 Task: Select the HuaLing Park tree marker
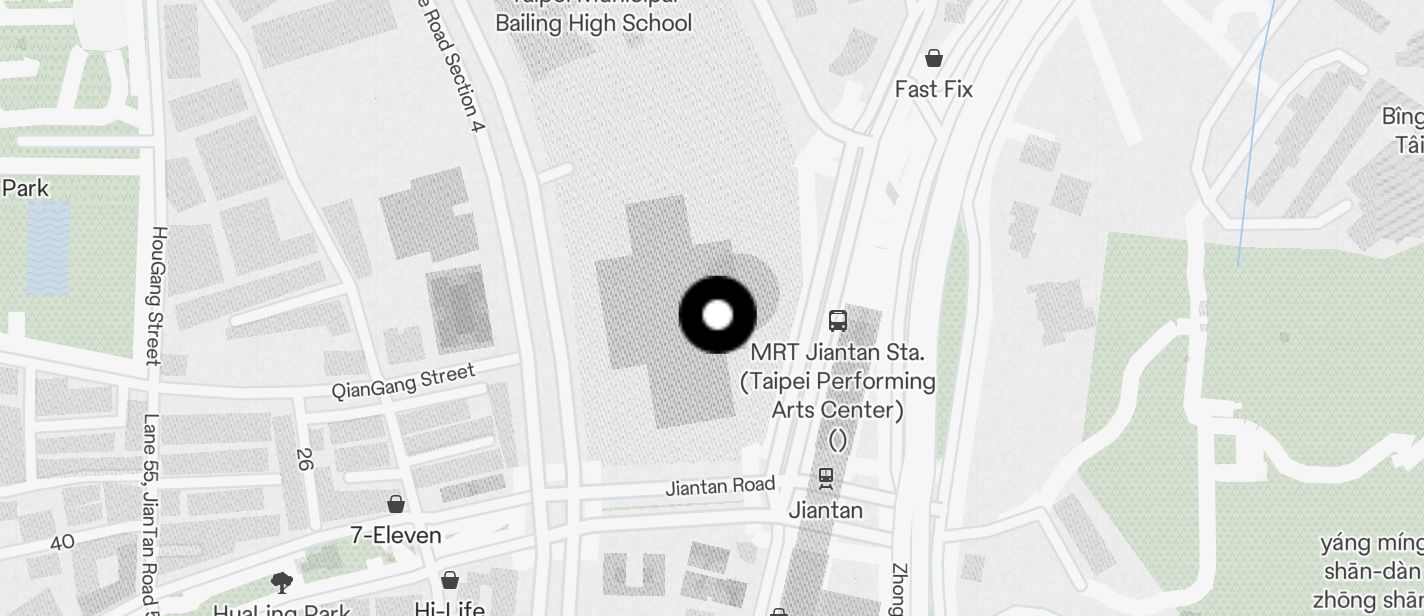click(281, 581)
